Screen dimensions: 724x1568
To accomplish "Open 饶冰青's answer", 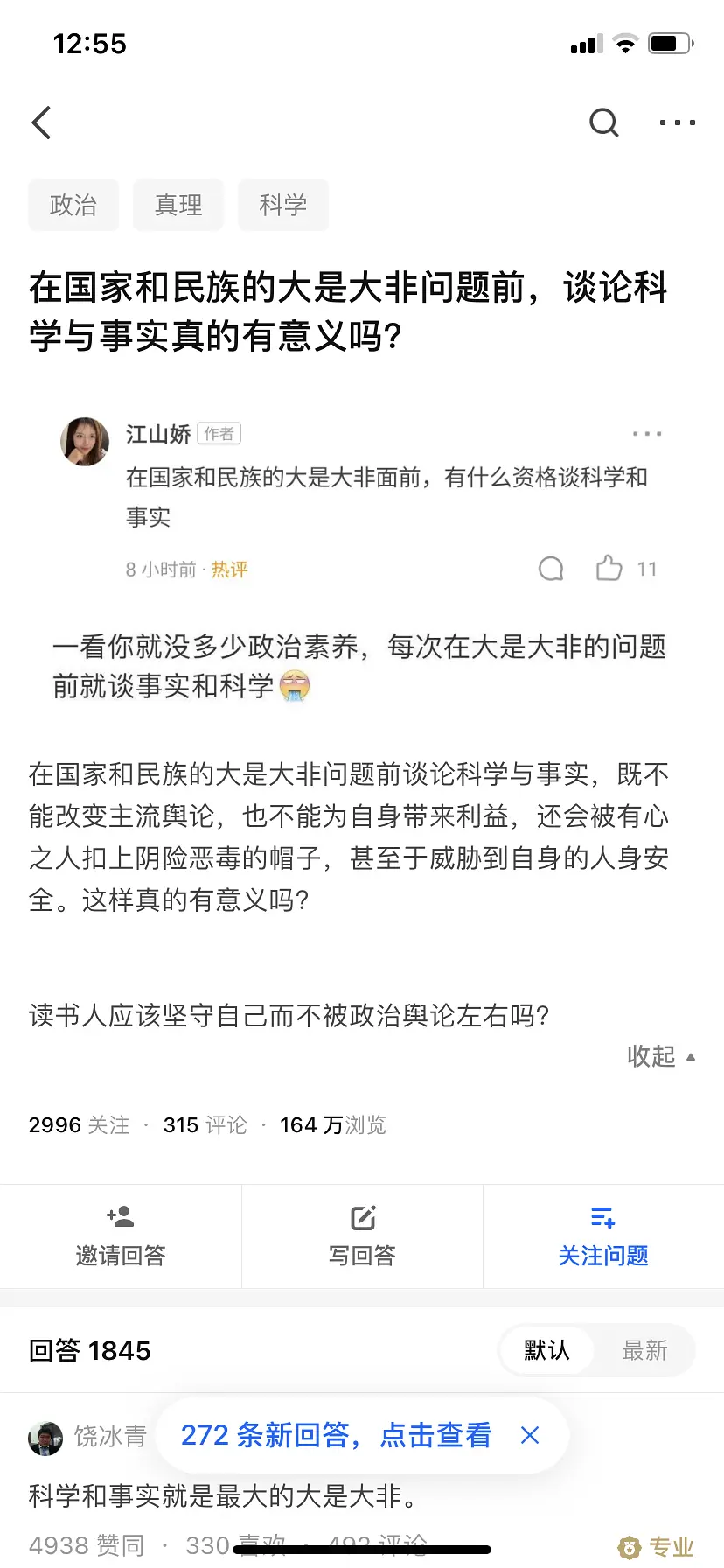I will (x=223, y=1495).
